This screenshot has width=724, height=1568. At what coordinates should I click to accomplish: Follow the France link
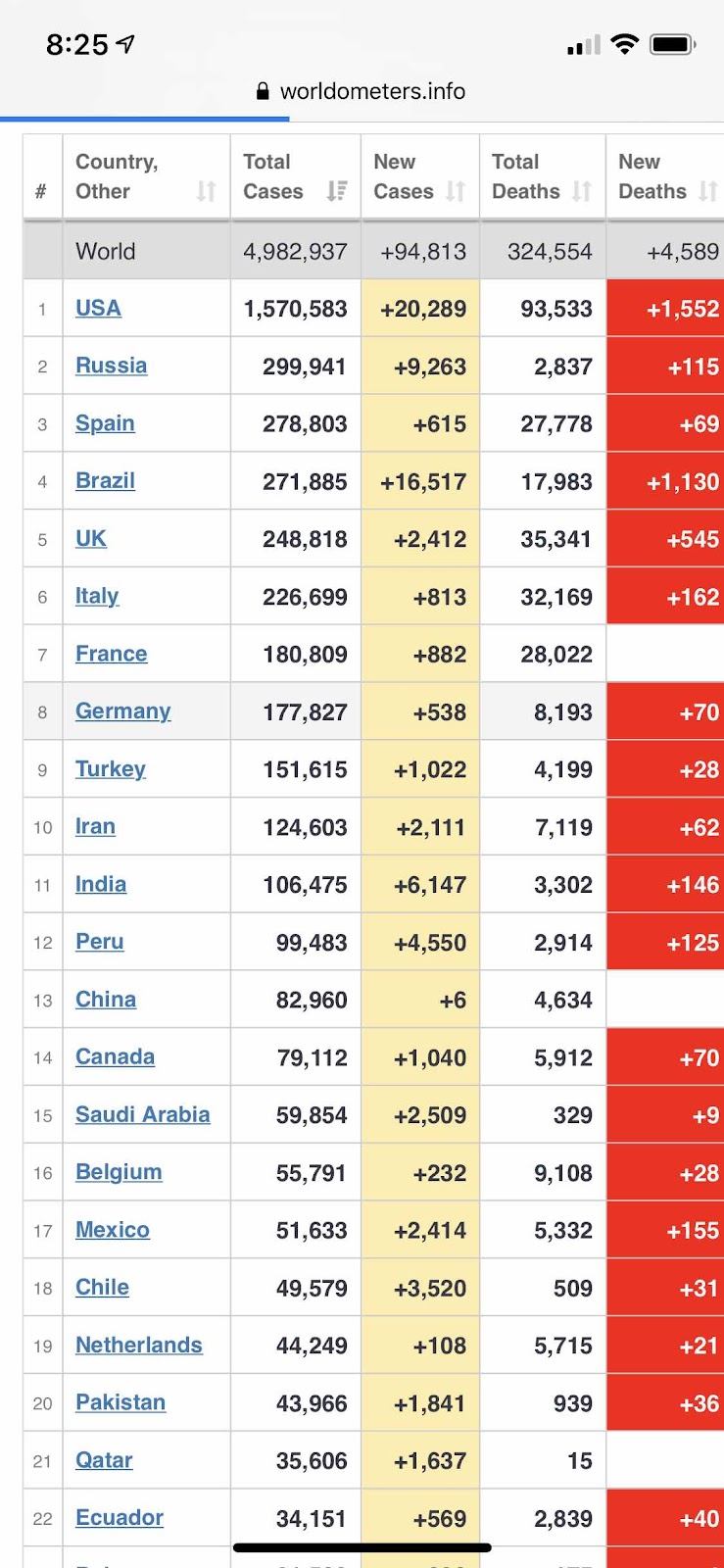(x=111, y=654)
